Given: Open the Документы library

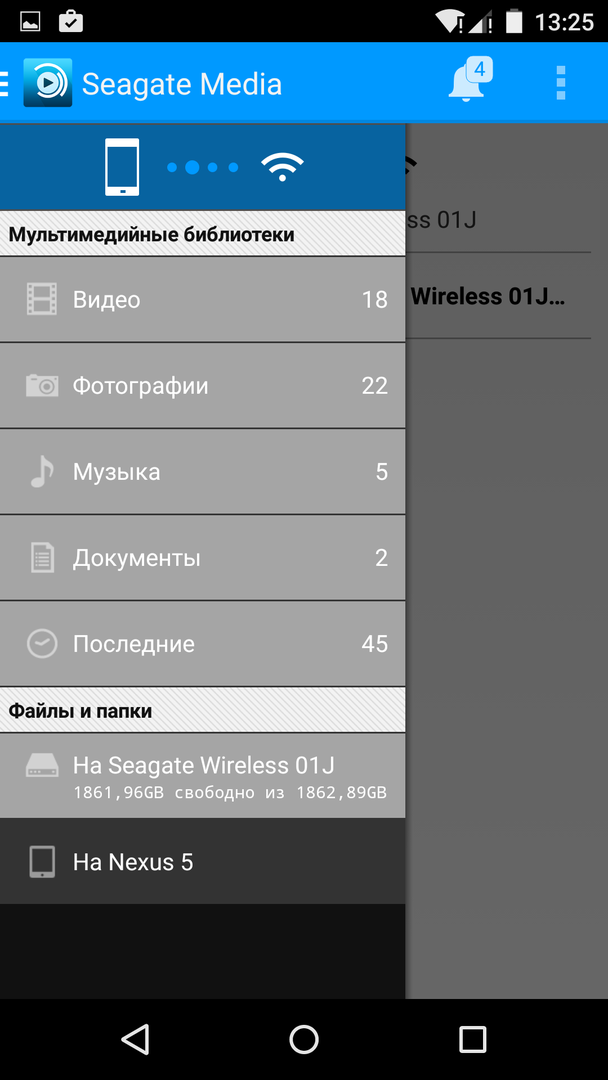Looking at the screenshot, I should [x=202, y=558].
